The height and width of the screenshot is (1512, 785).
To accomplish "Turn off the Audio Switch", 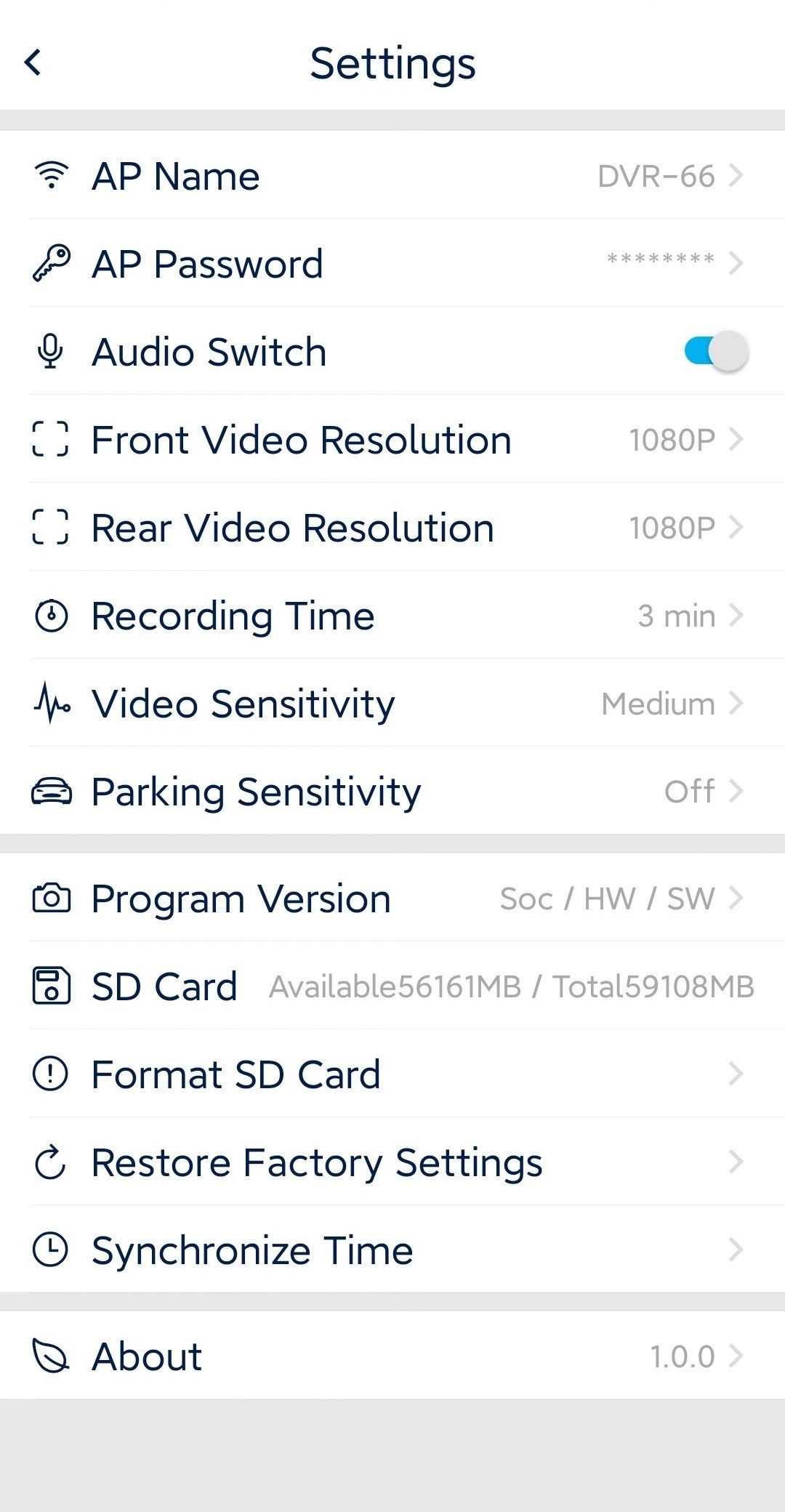I will [x=716, y=352].
